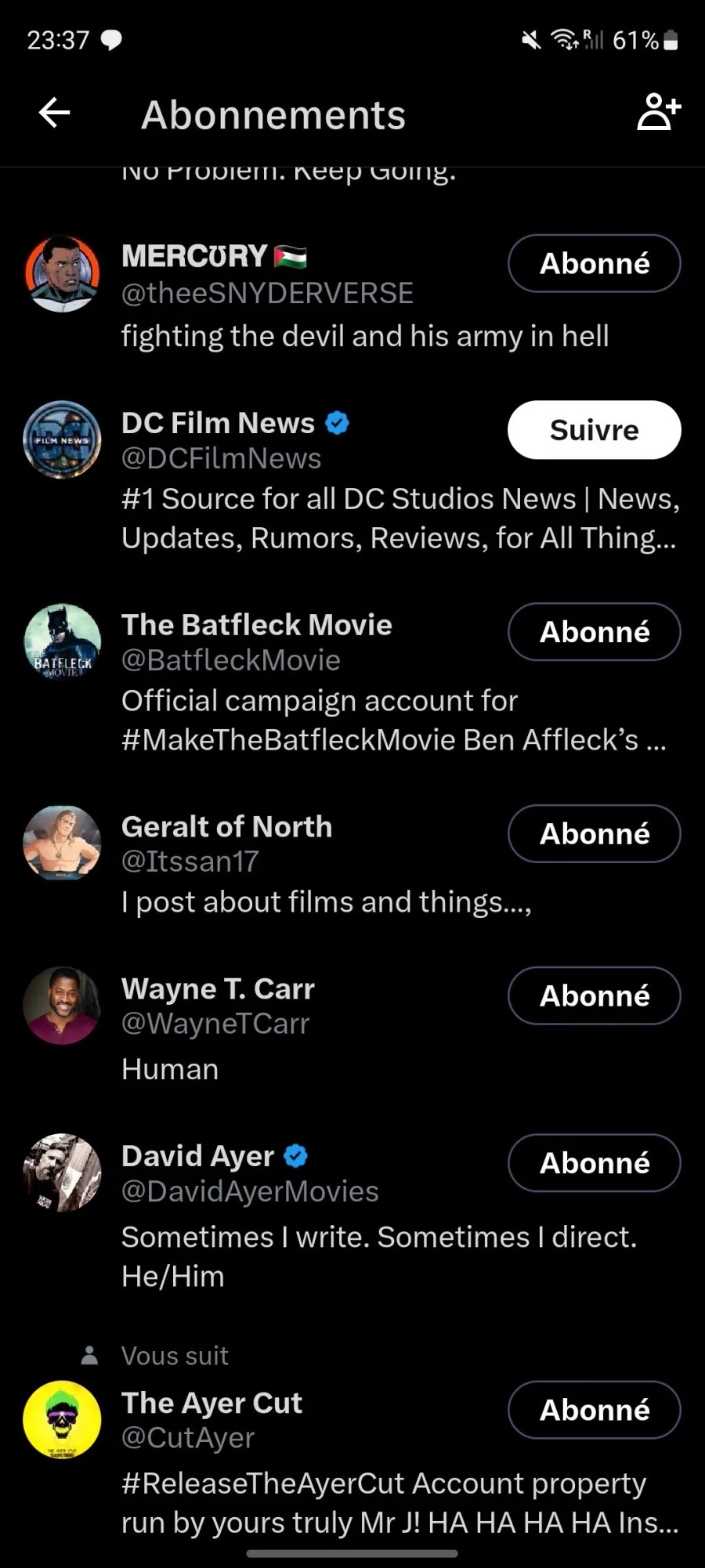
Task: Visit Geralt of North's profile
Action: [x=226, y=827]
